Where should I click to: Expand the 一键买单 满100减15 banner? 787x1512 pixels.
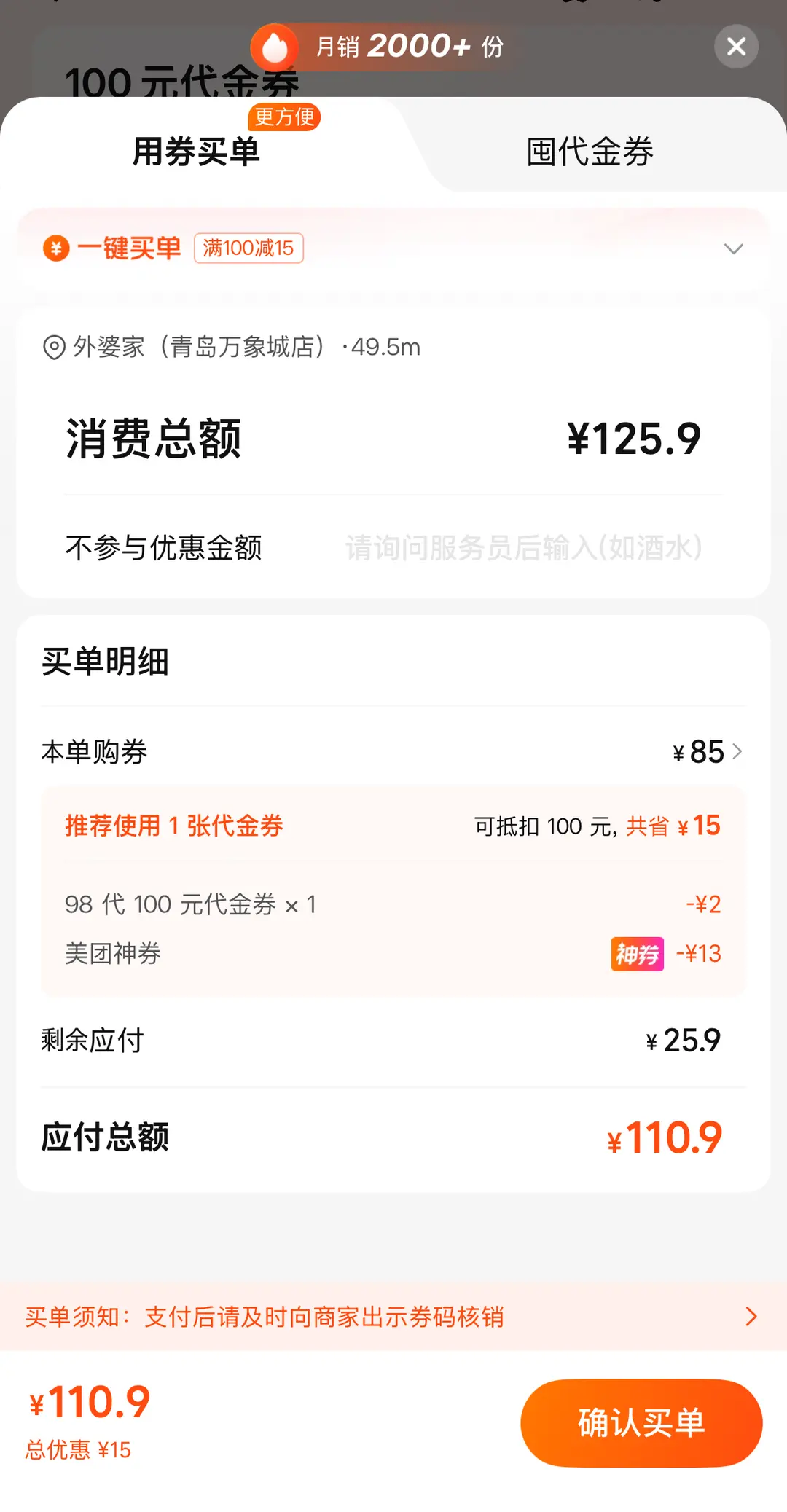coord(393,248)
